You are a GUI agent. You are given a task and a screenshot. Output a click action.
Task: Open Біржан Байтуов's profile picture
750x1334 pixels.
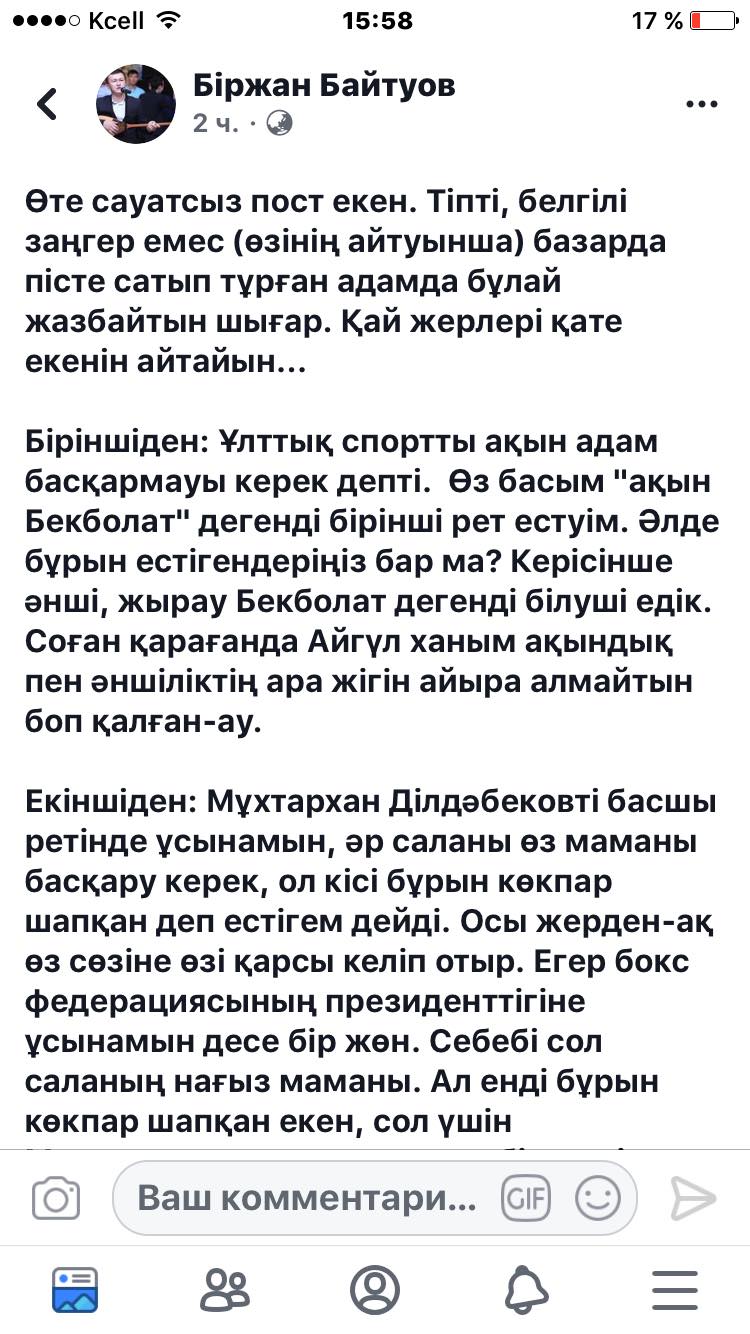137,104
